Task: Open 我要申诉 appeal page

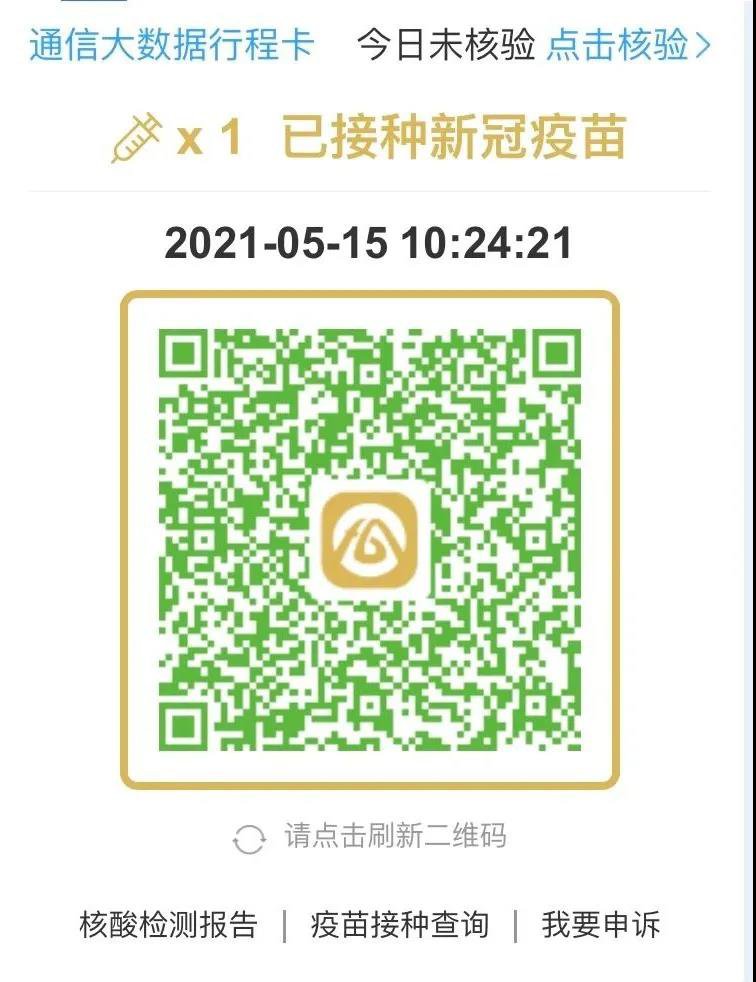Action: click(600, 924)
